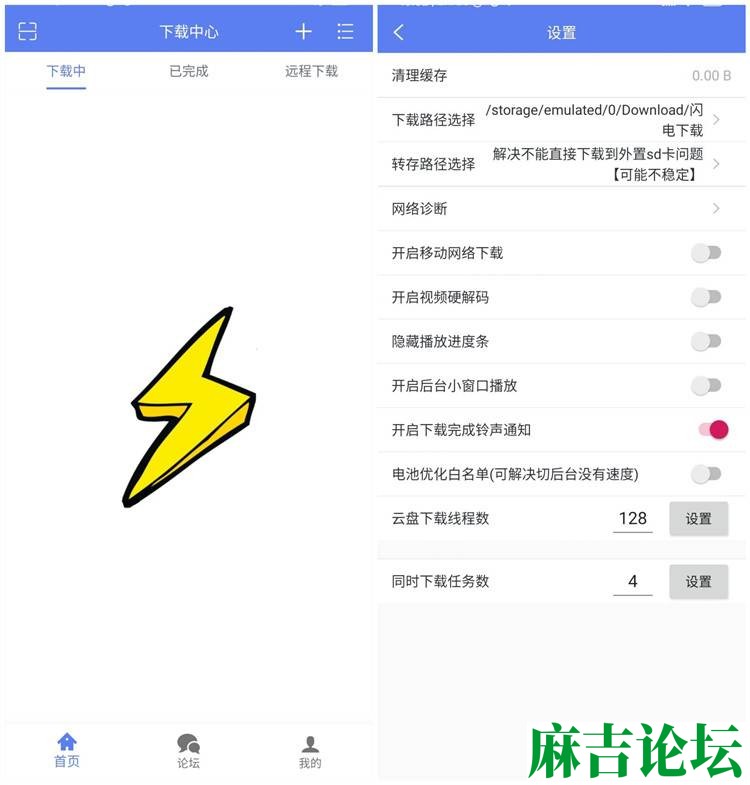Go back from the 设置 page
This screenshot has width=750, height=785.
point(399,32)
